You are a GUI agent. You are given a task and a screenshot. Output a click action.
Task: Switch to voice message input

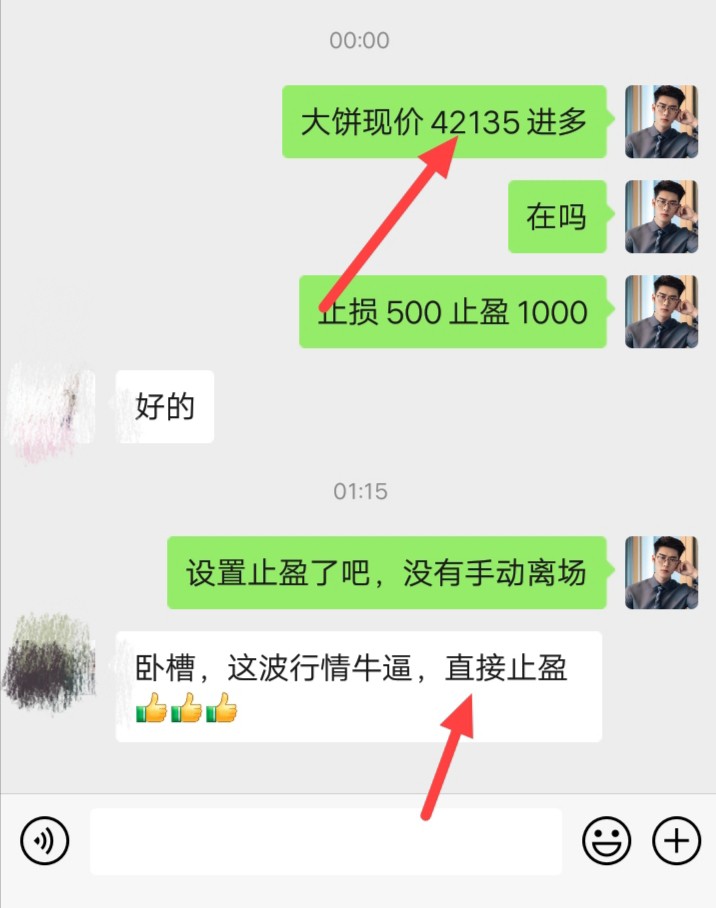(x=44, y=841)
